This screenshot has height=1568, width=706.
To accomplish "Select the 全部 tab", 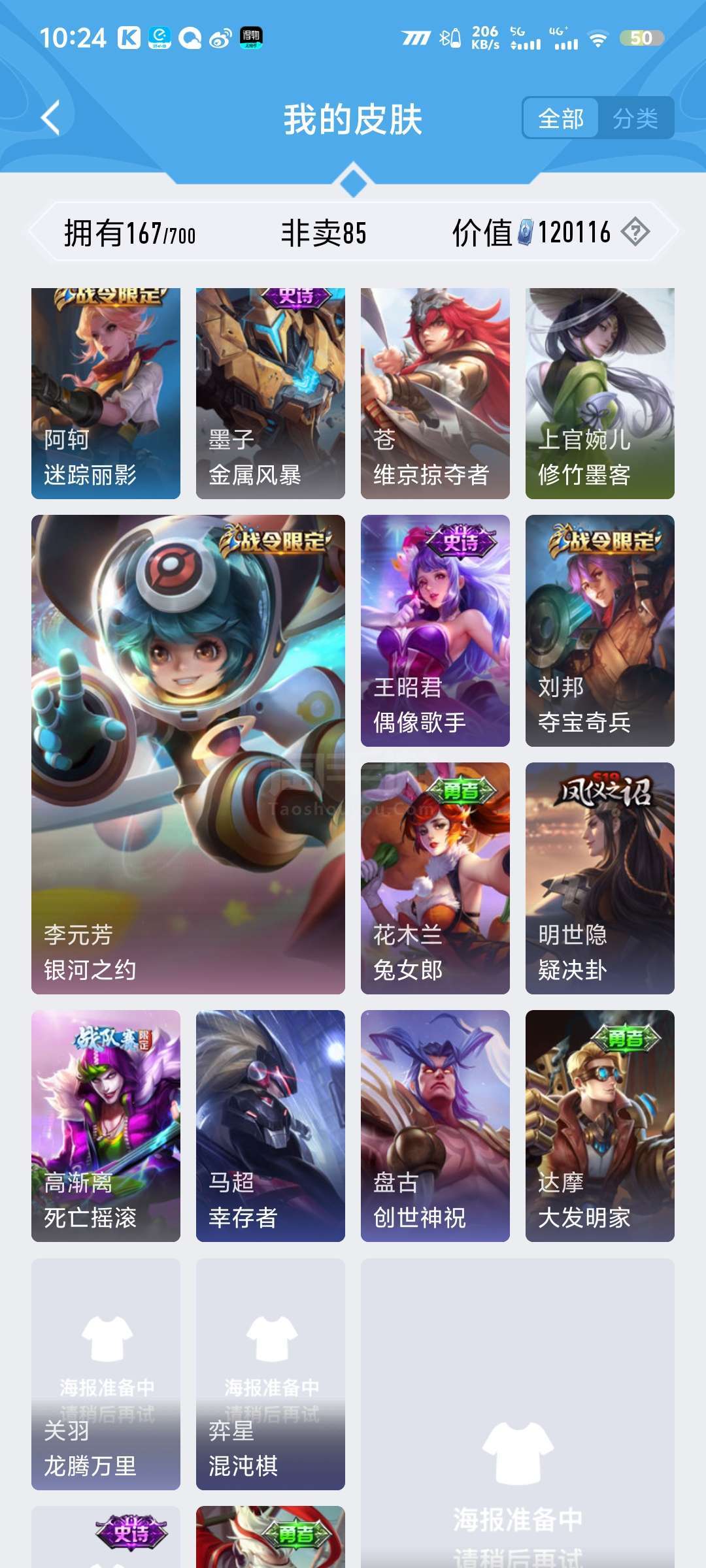I will 561,118.
